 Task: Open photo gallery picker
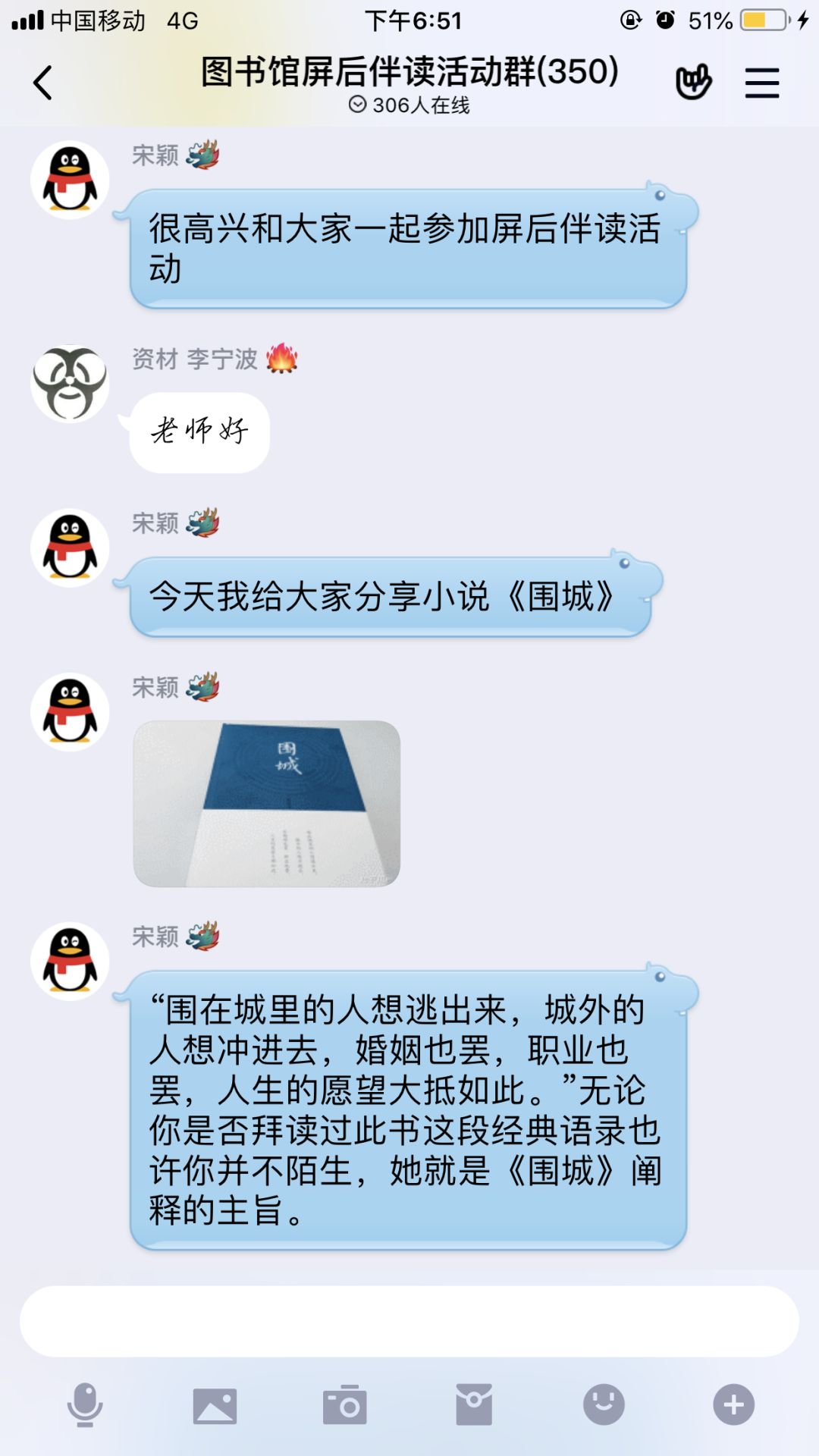point(215,1406)
